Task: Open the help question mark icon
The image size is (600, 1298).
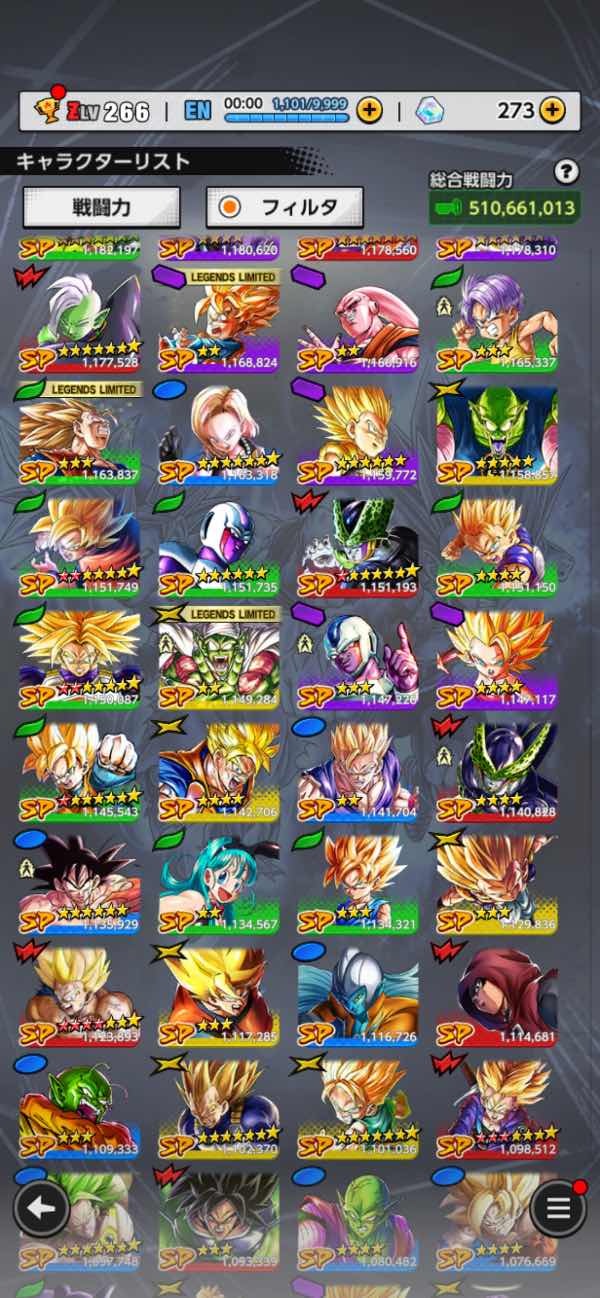Action: pyautogui.click(x=566, y=172)
